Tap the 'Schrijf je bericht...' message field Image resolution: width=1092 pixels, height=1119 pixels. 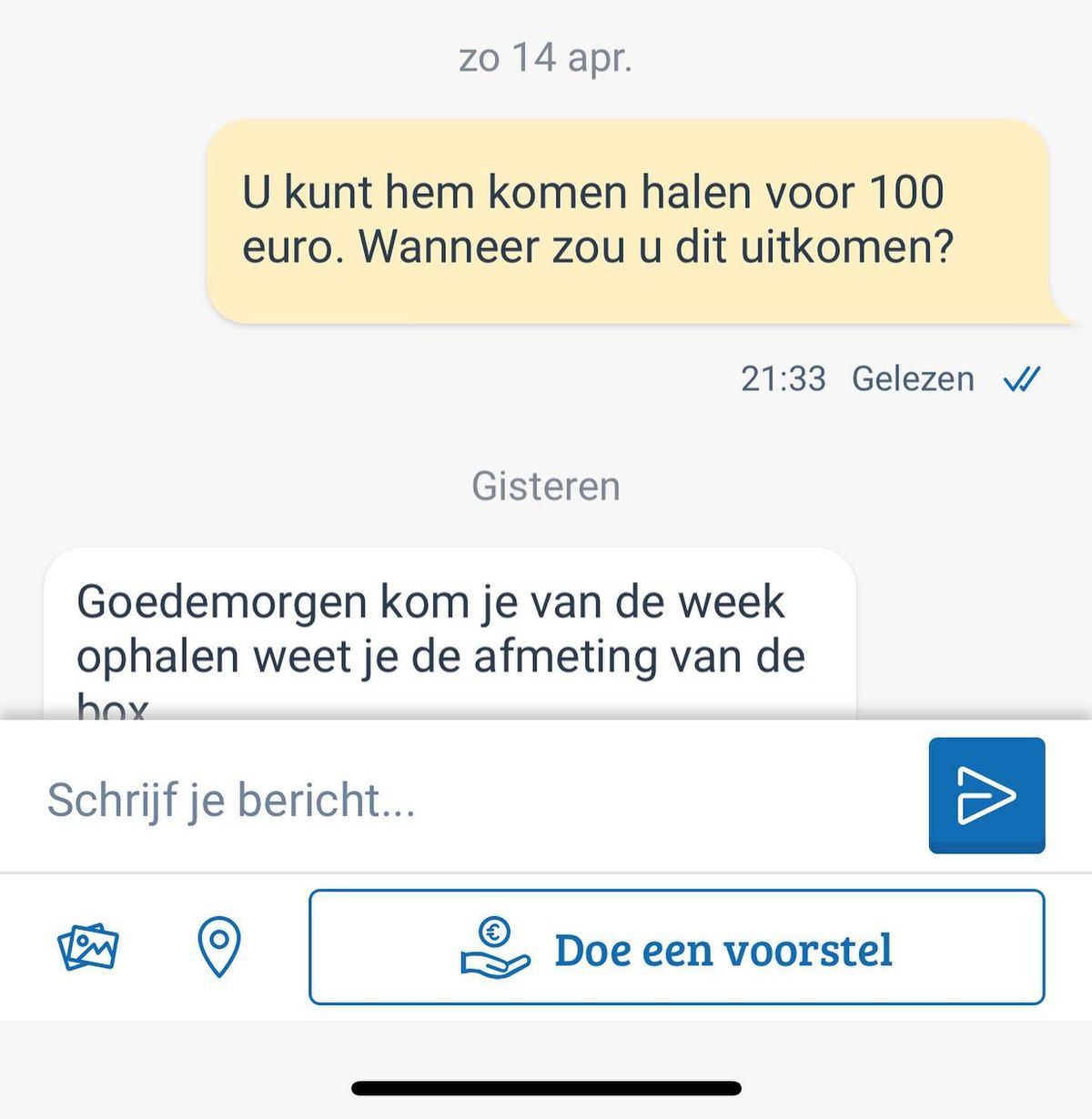coord(455,800)
